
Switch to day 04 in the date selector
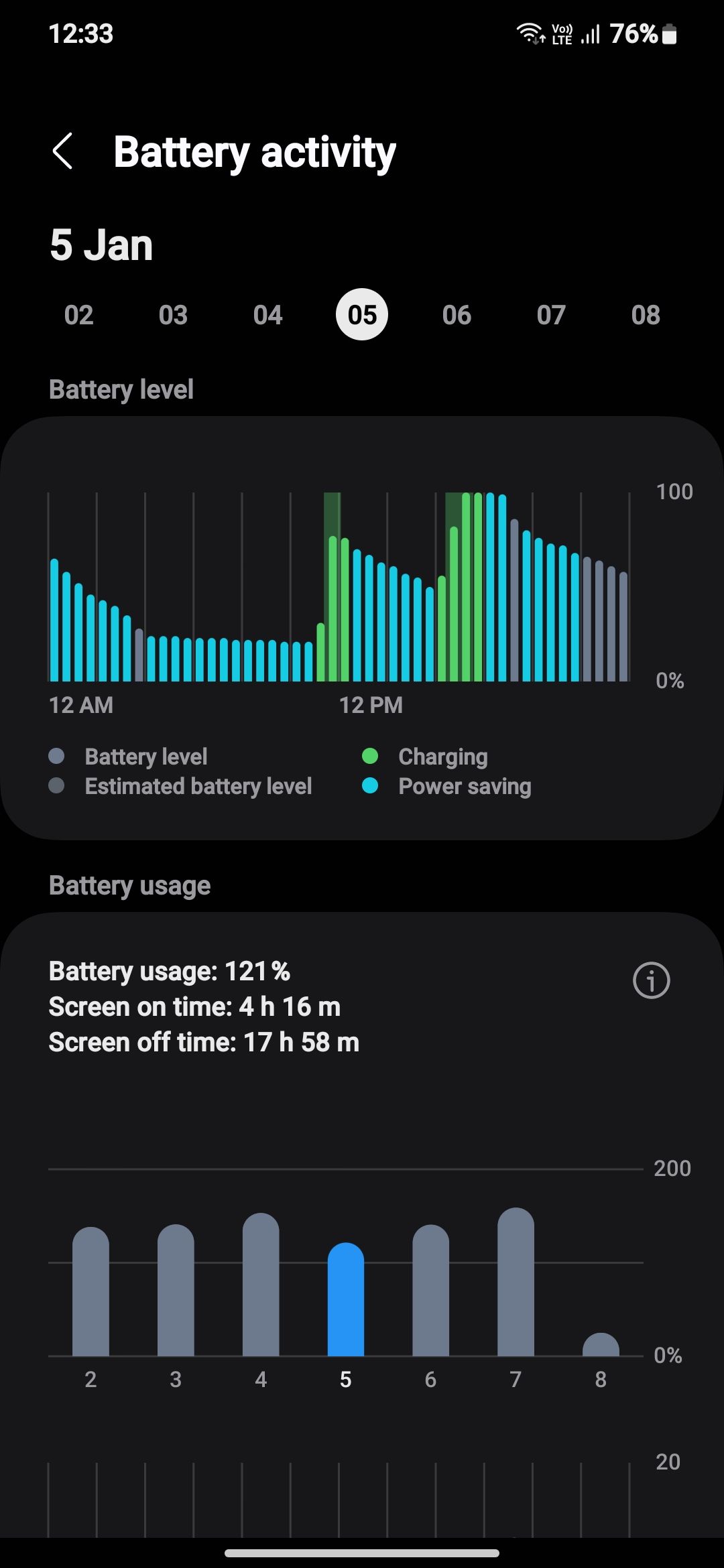tap(267, 315)
